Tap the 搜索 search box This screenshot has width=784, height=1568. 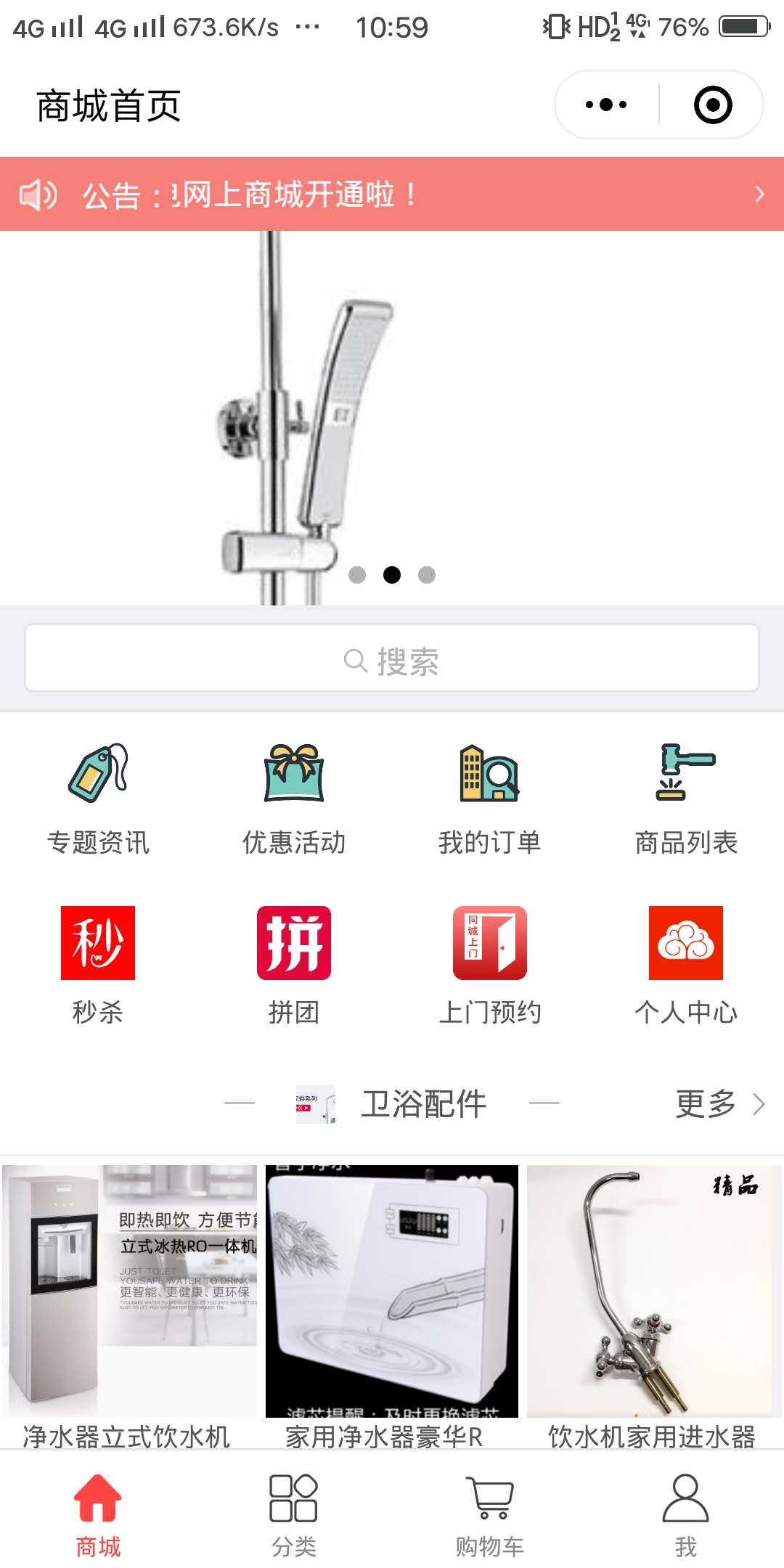point(392,658)
